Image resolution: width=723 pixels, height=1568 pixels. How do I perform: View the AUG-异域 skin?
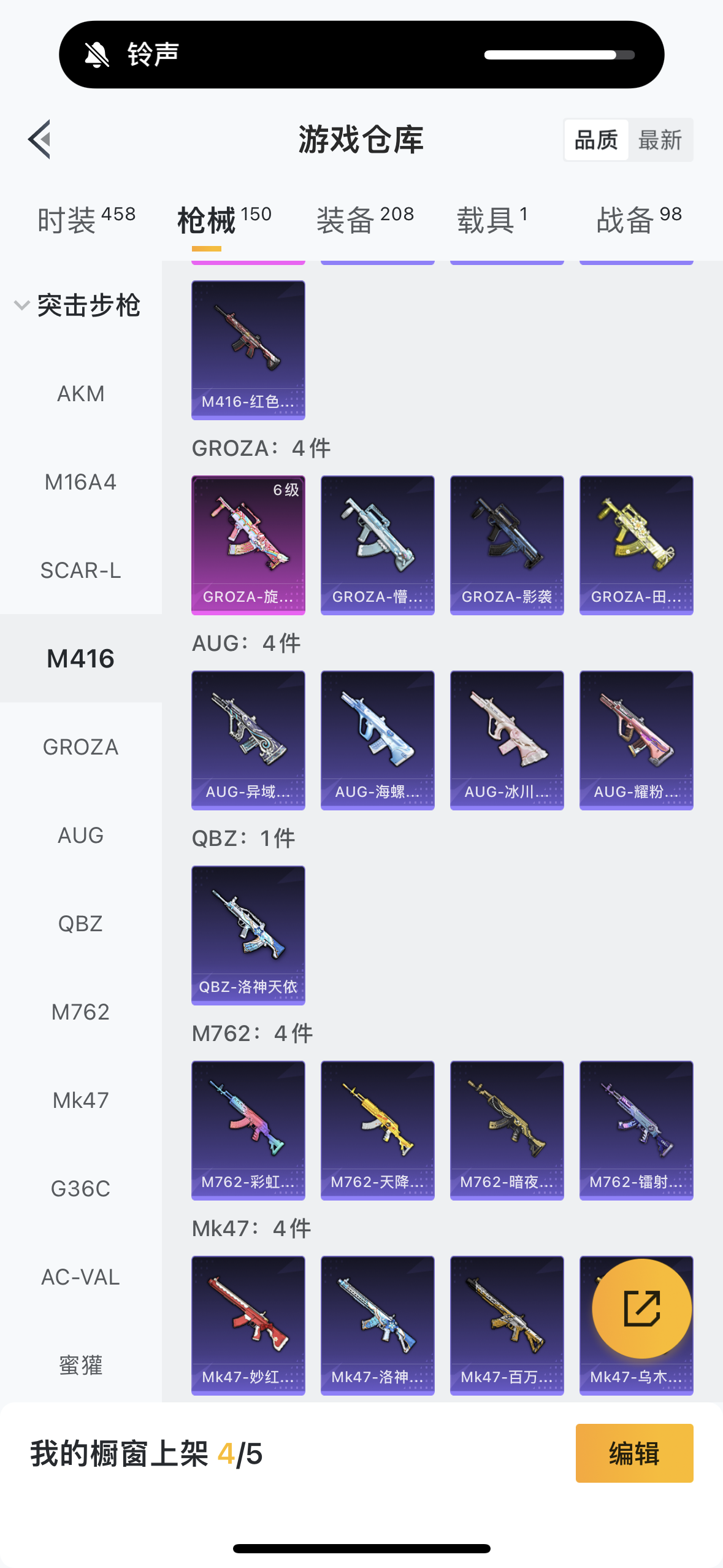248,739
